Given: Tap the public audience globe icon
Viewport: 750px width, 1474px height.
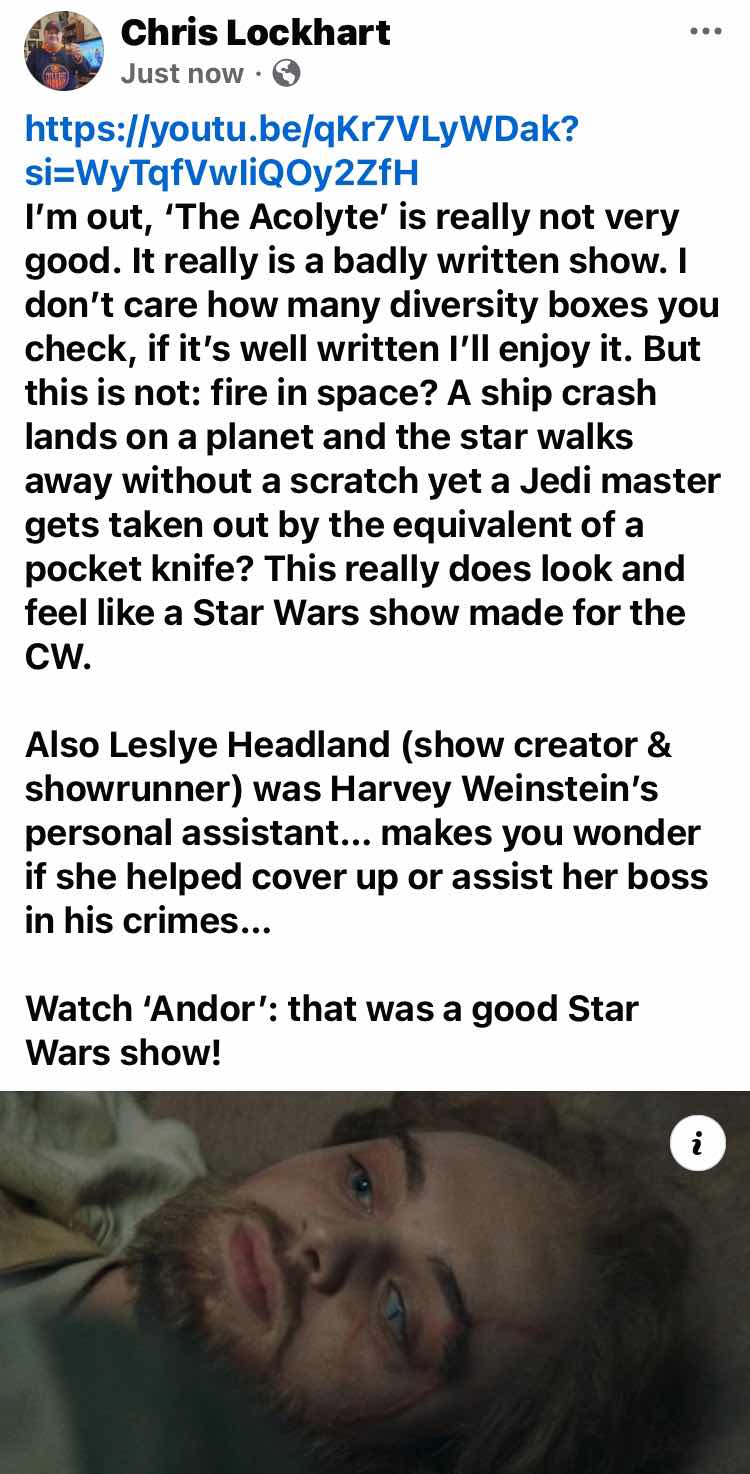Looking at the screenshot, I should 286,74.
